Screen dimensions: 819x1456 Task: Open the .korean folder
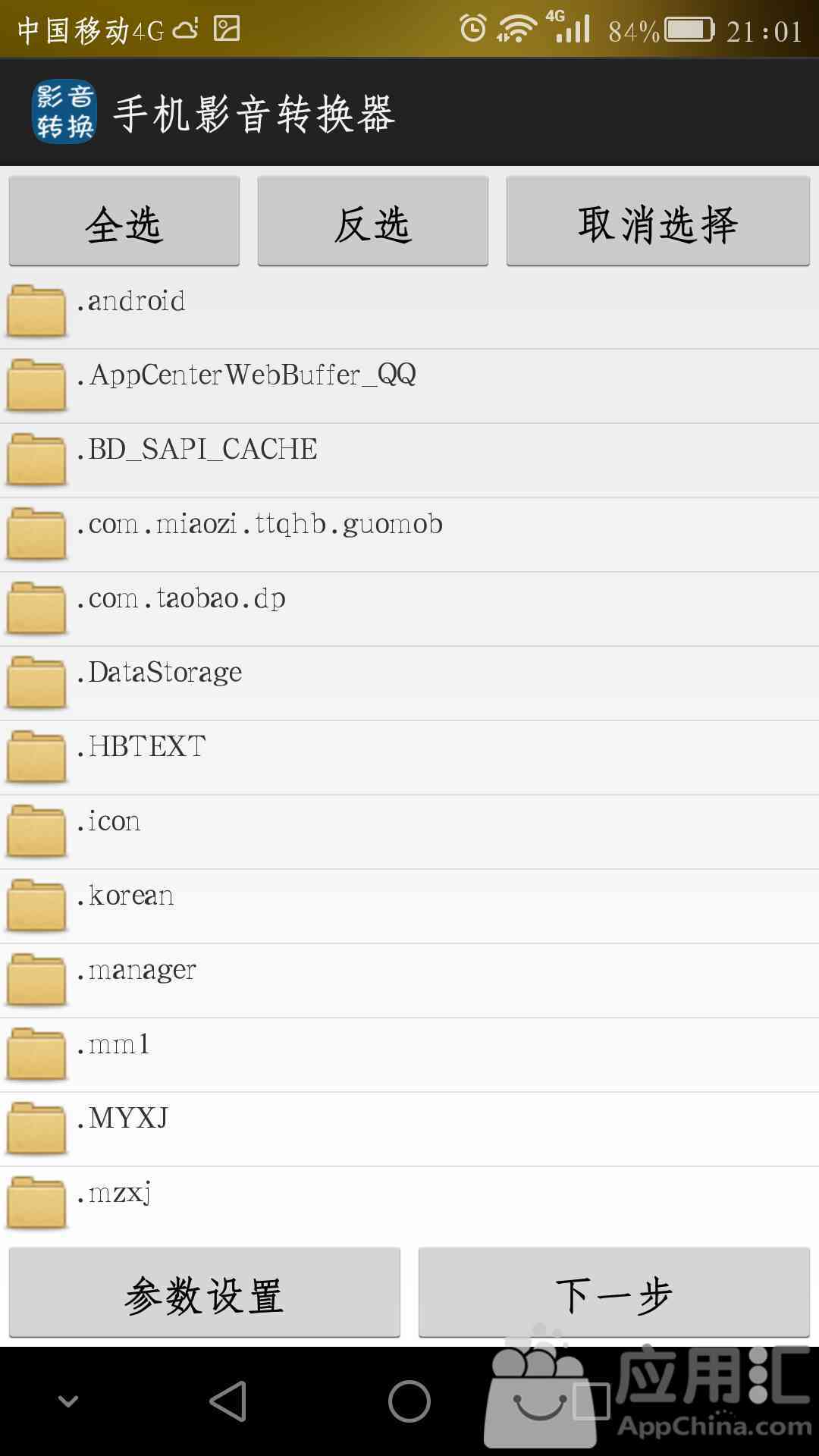(x=409, y=906)
